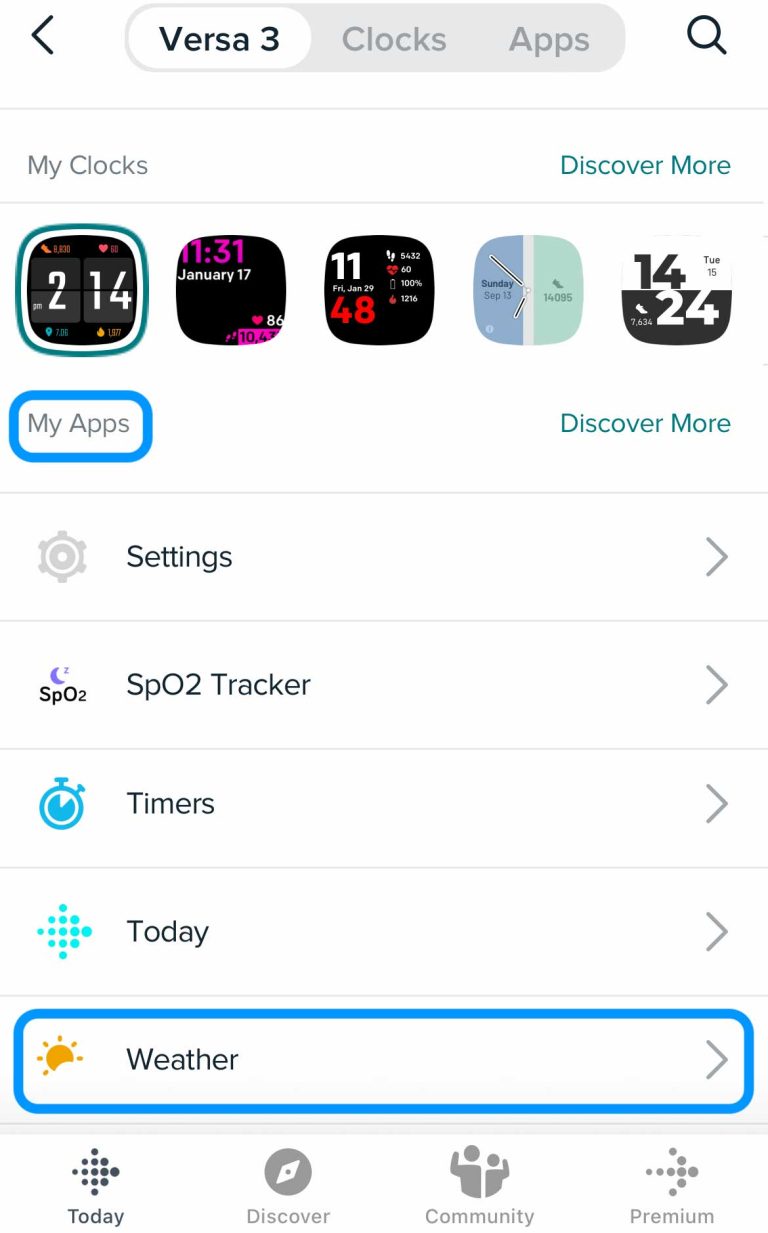Open the Settings app icon

point(62,556)
